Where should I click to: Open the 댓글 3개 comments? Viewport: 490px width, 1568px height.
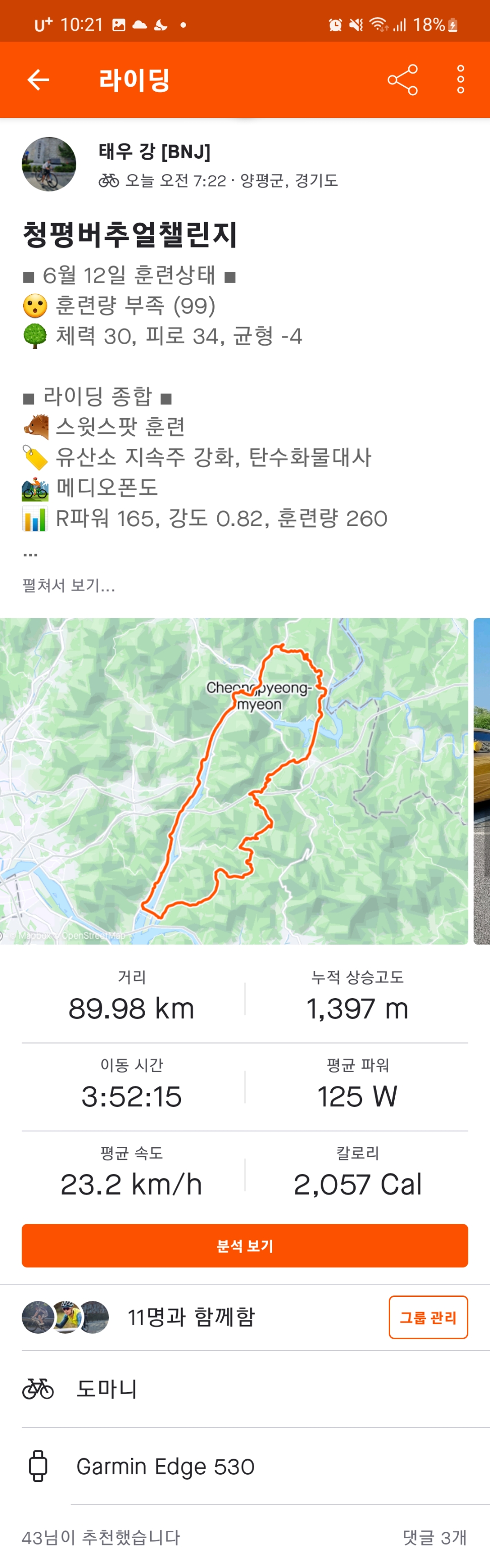coord(434,1538)
